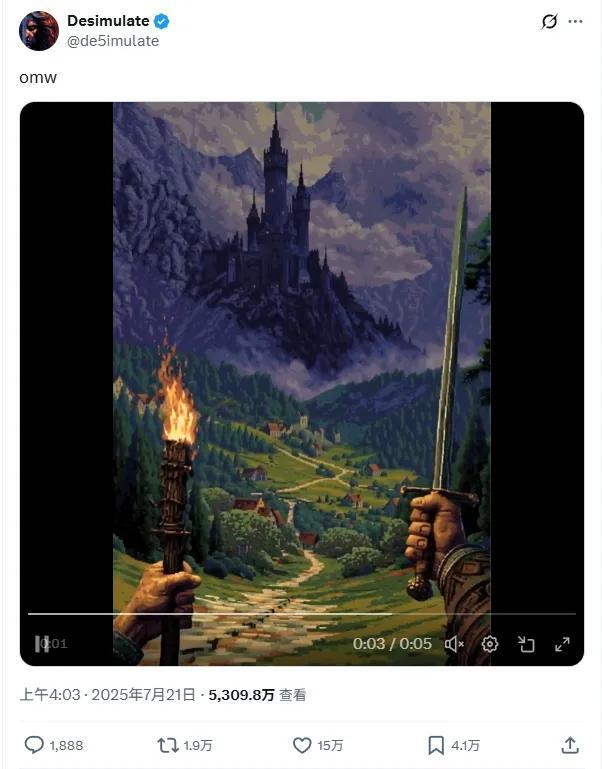Share this post
The width and height of the screenshot is (602, 769).
click(570, 745)
